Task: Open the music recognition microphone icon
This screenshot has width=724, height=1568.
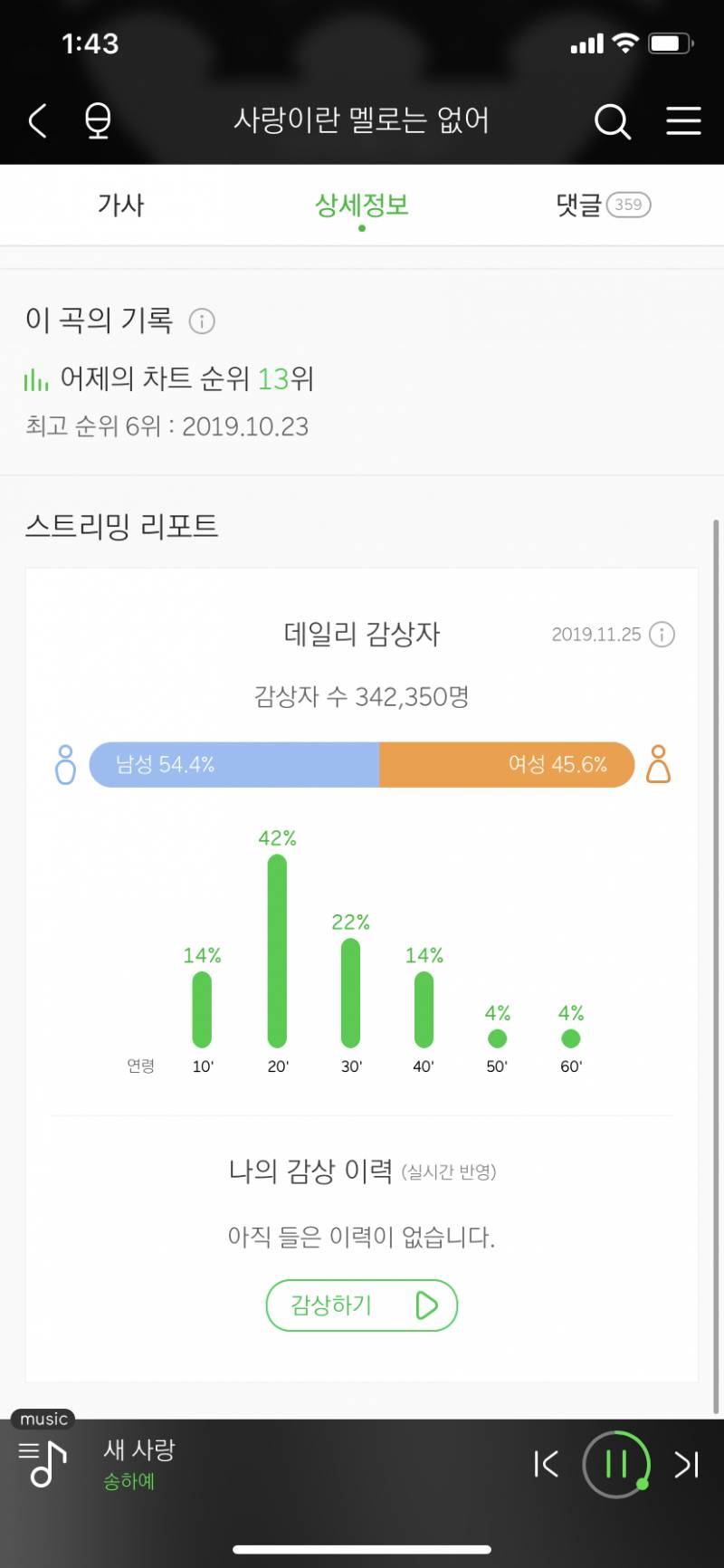Action: [x=98, y=120]
